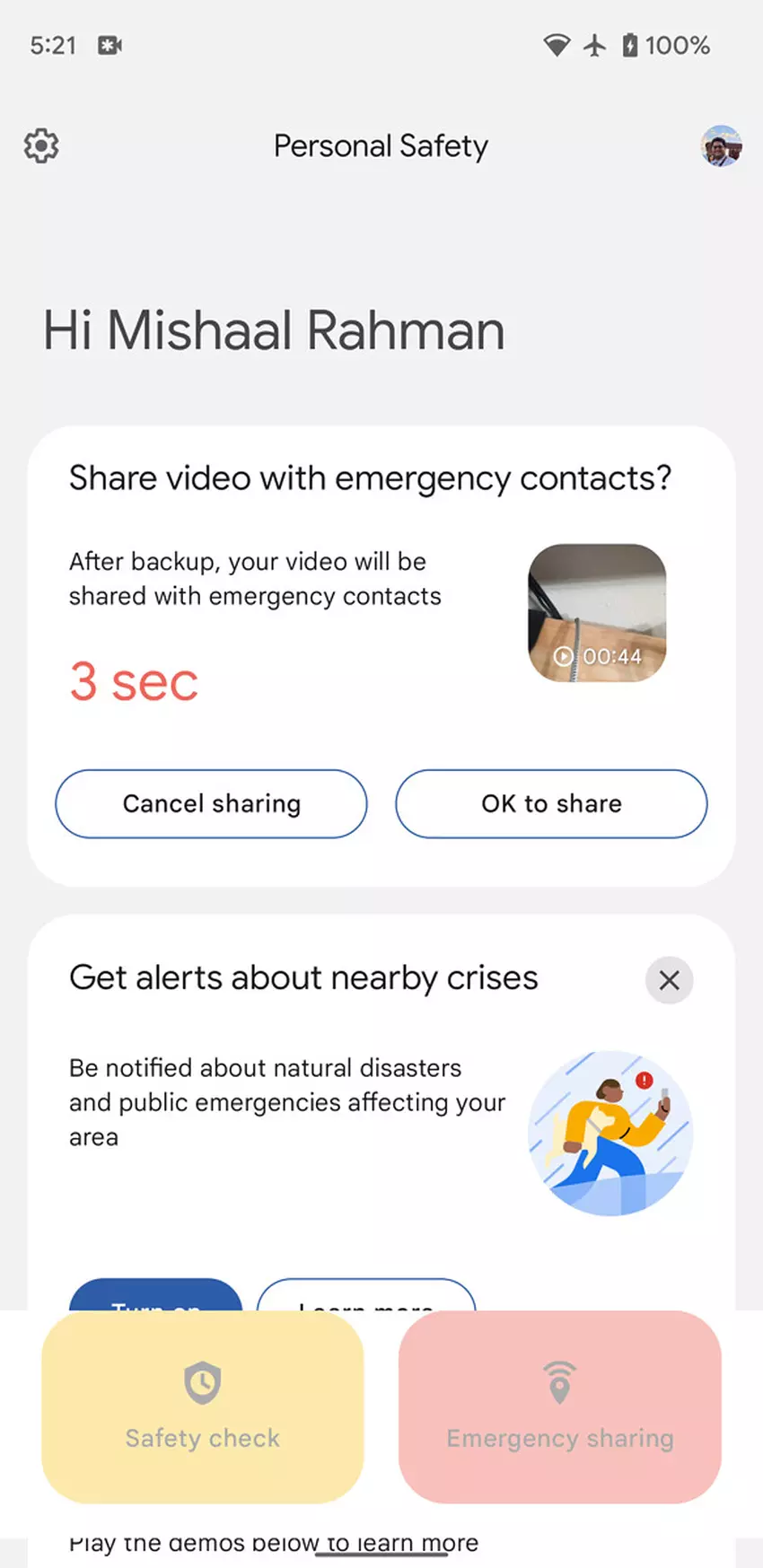Dismiss the nearby crises alerts card

(x=669, y=980)
